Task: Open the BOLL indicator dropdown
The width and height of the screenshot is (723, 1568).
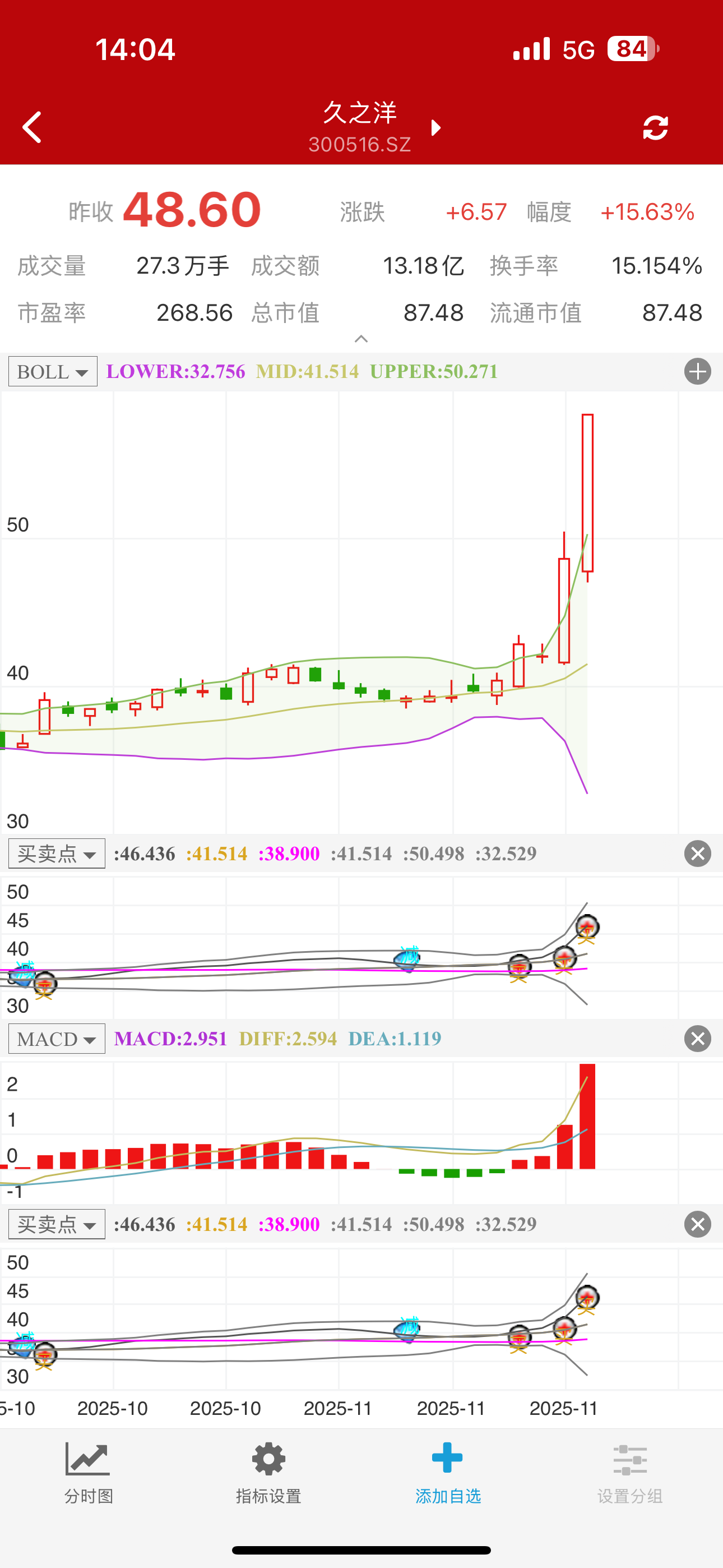Action: (53, 371)
